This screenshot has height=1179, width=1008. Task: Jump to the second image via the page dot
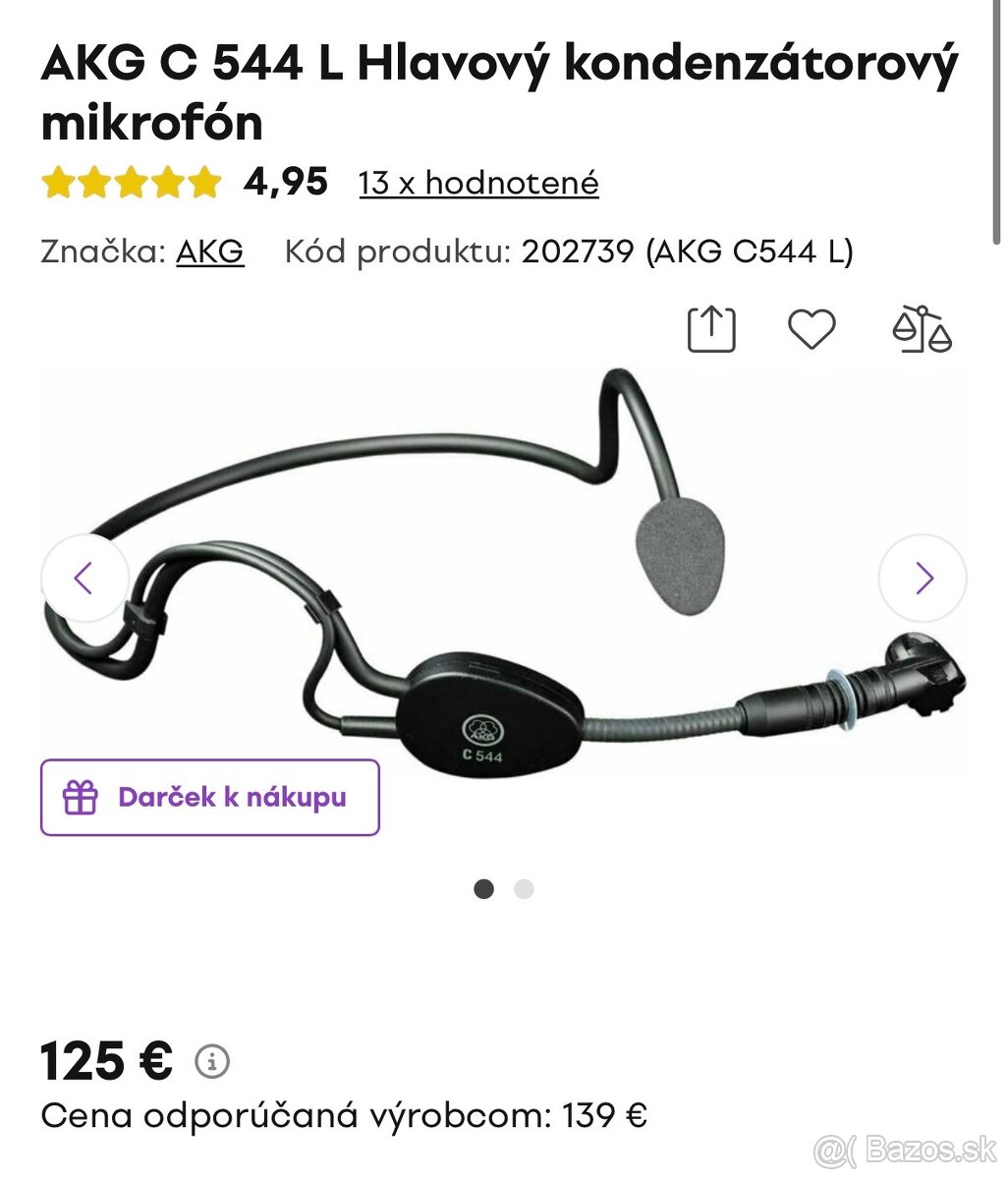tap(524, 889)
